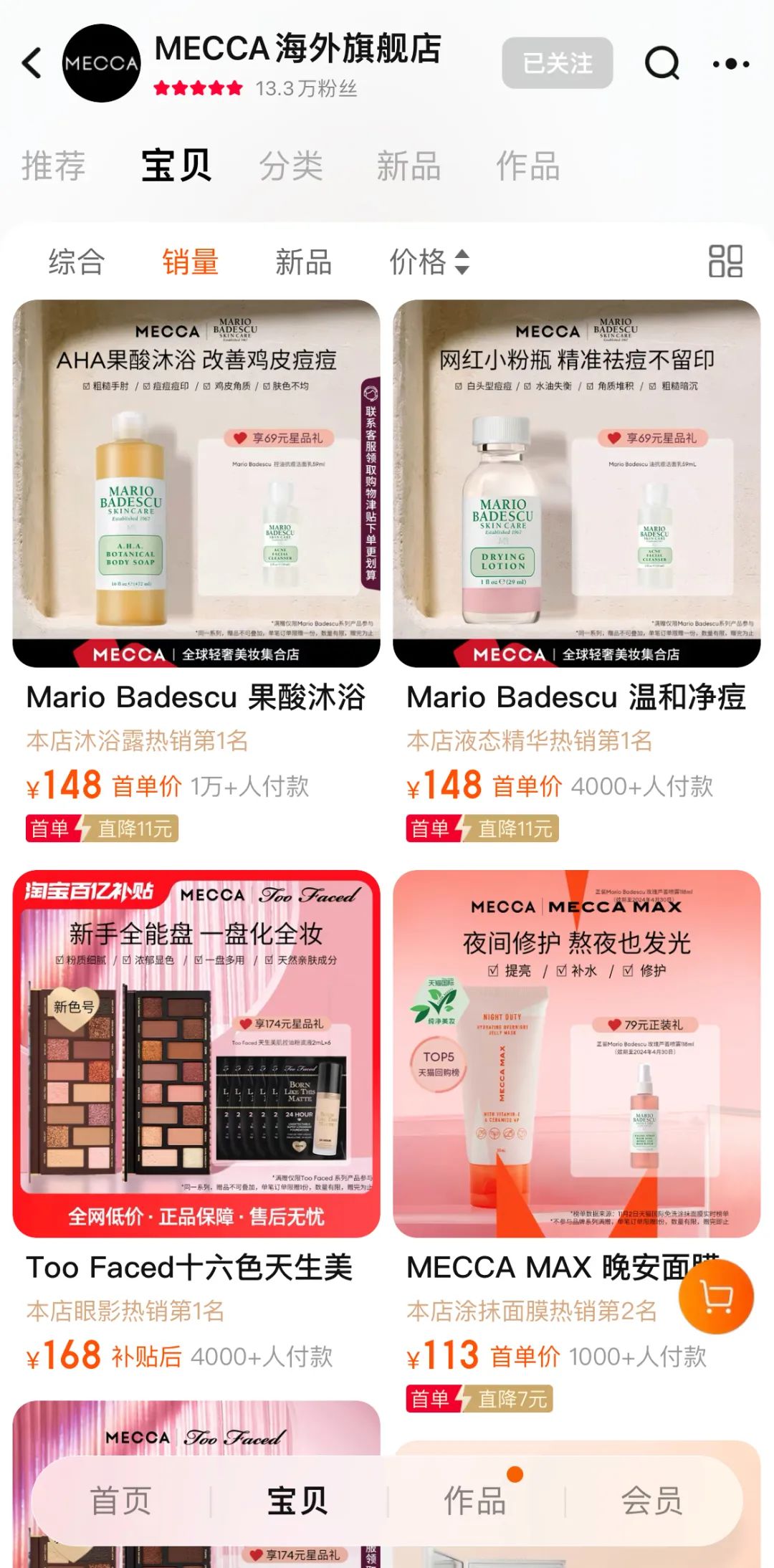The image size is (774, 1568).
Task: Go to 首页 in bottom navigation
Action: pos(120,1500)
